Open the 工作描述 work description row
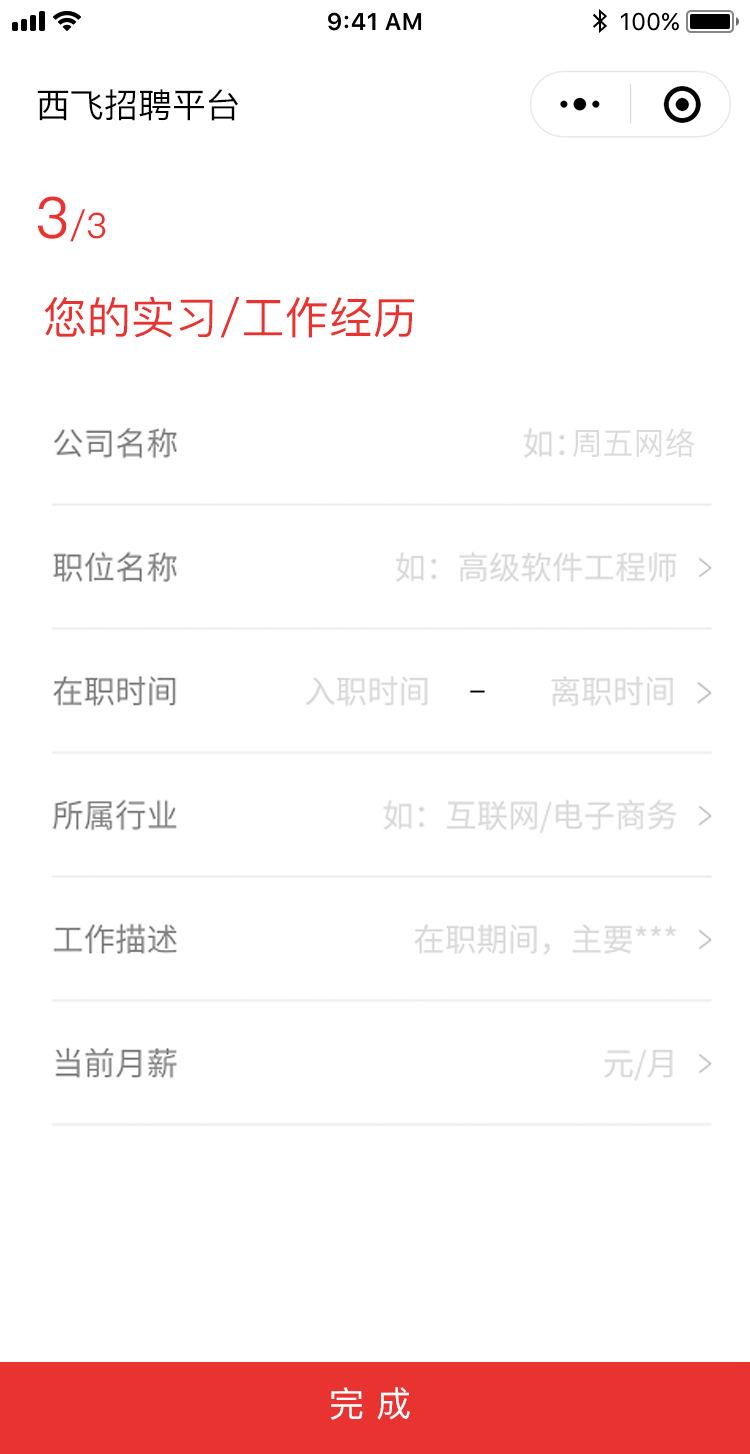Image resolution: width=750 pixels, height=1454 pixels. pos(381,939)
